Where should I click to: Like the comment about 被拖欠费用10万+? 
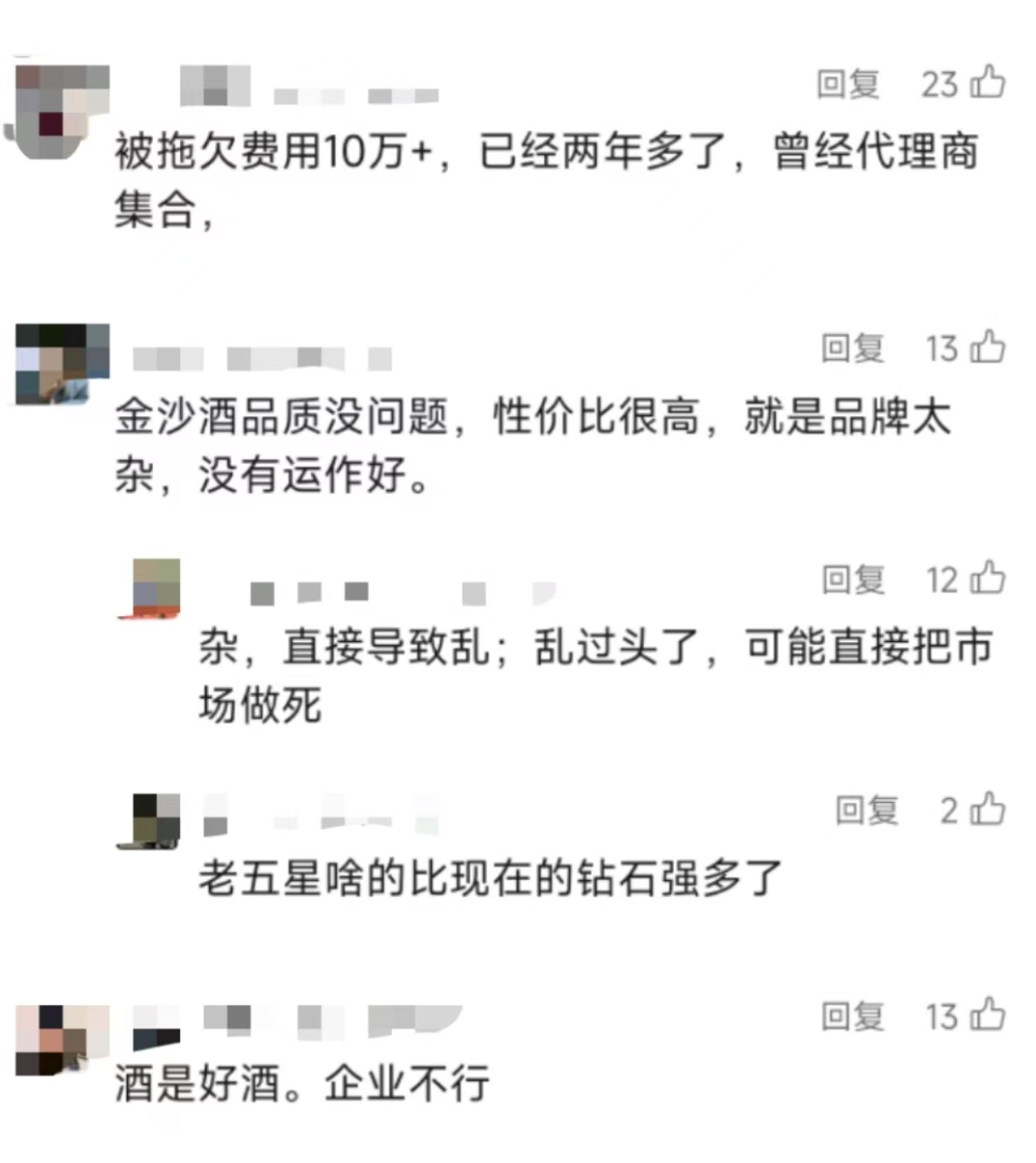[988, 83]
